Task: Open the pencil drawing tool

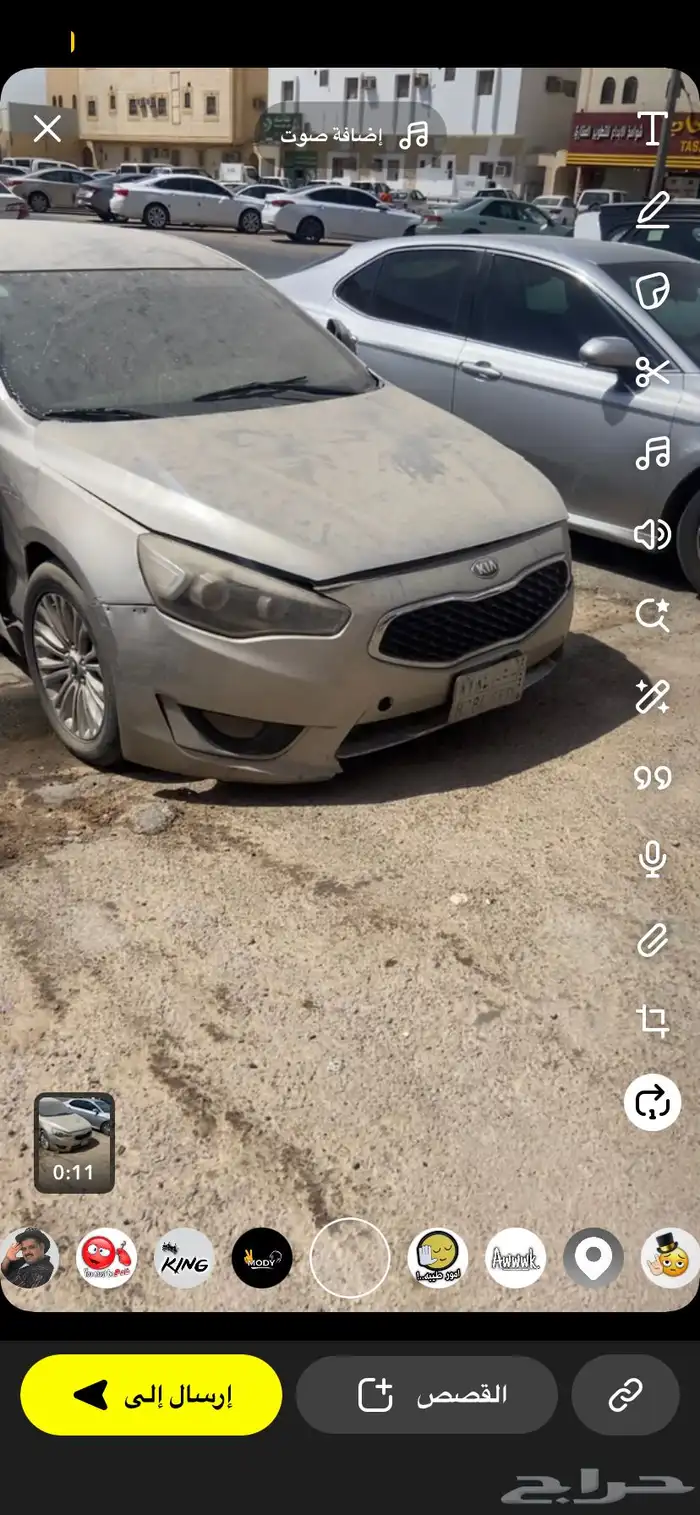Action: [652, 210]
